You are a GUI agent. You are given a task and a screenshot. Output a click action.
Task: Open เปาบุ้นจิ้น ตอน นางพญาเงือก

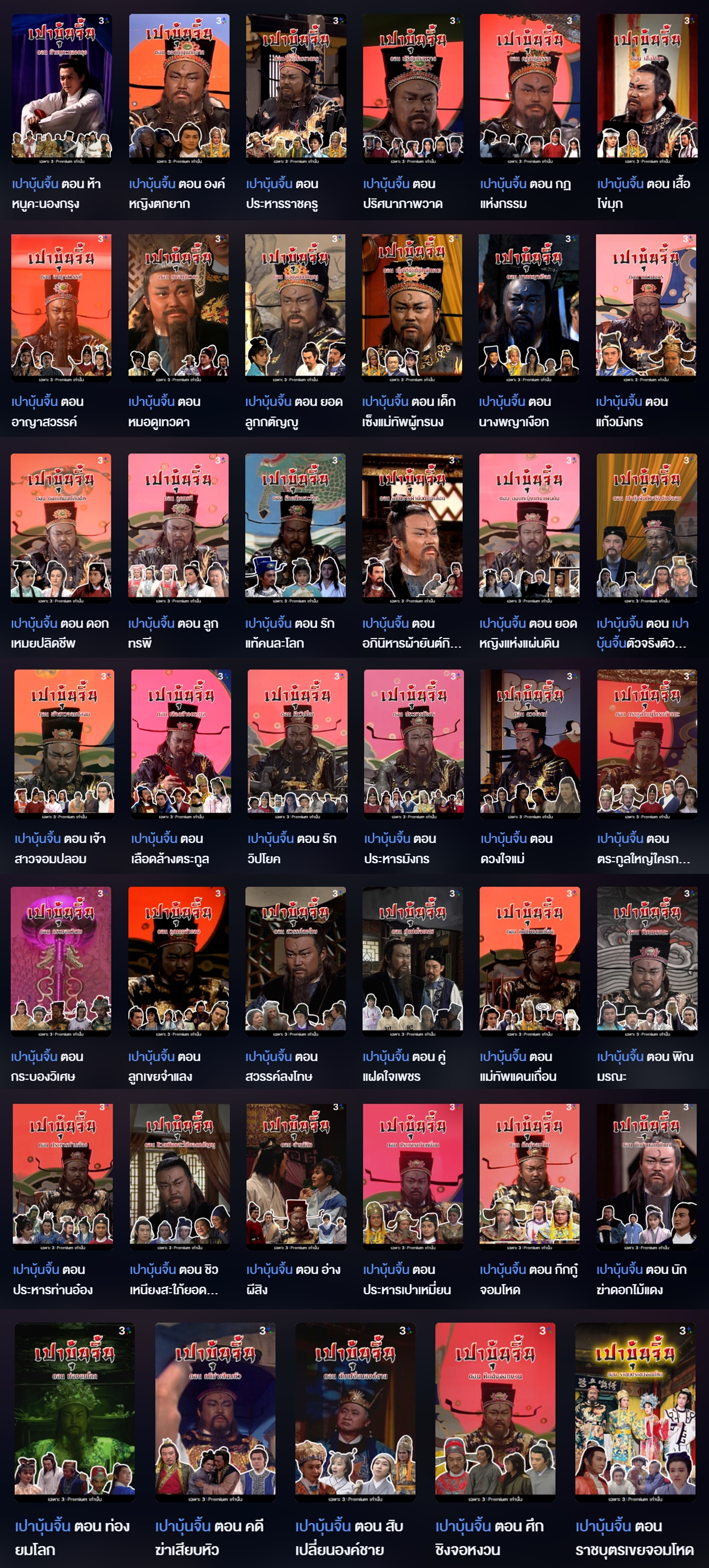[x=529, y=307]
